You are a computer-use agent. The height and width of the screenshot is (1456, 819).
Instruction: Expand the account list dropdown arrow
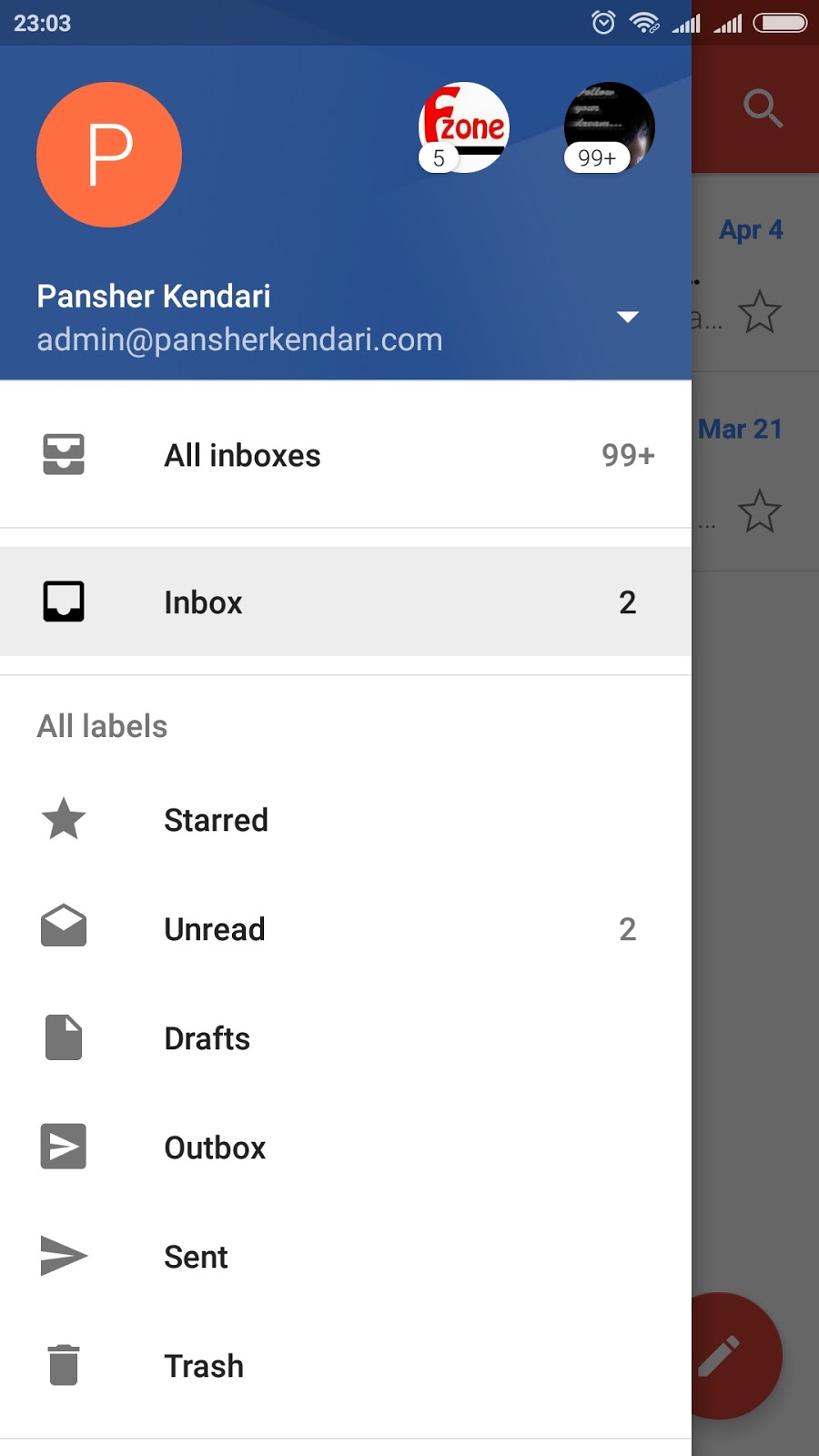coord(628,317)
